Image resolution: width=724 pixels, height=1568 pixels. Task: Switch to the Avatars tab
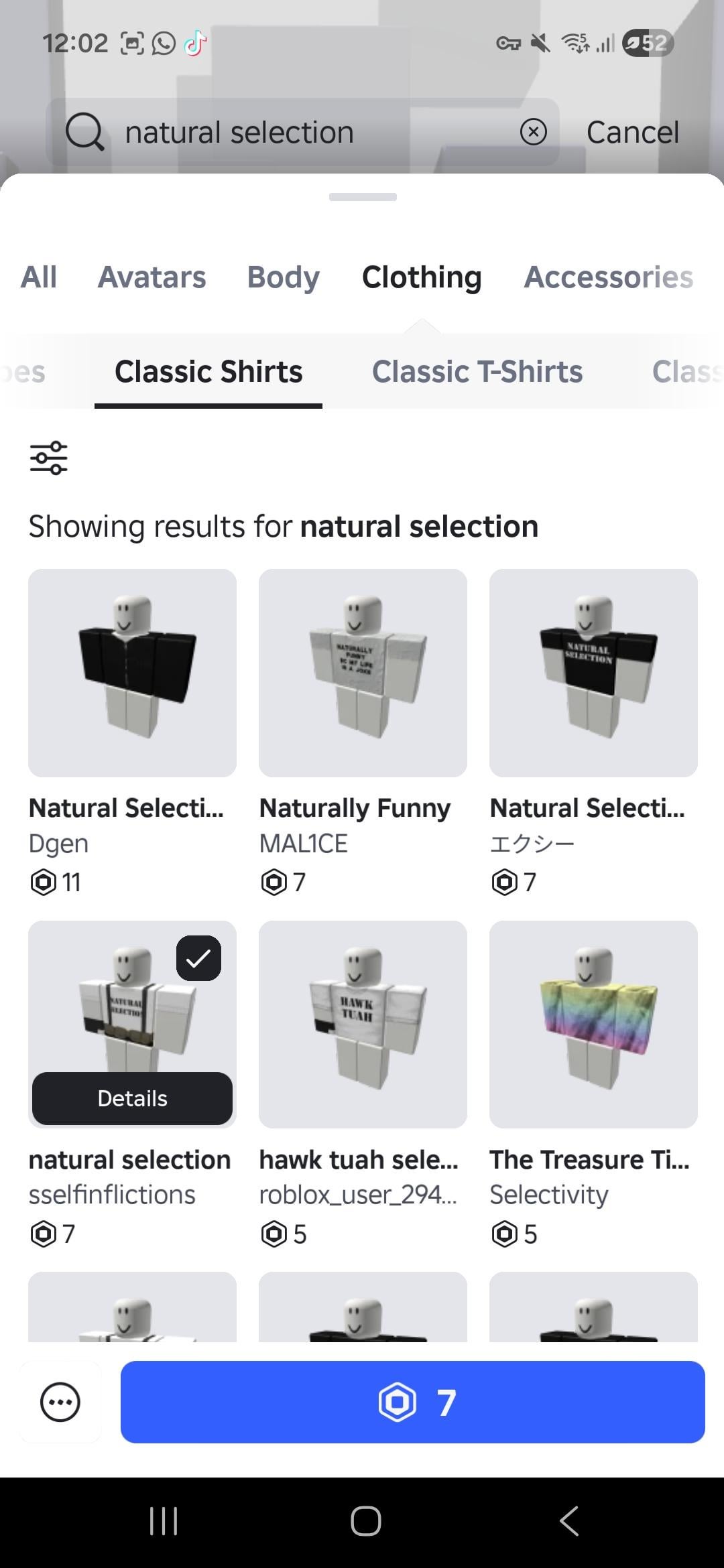(x=152, y=277)
